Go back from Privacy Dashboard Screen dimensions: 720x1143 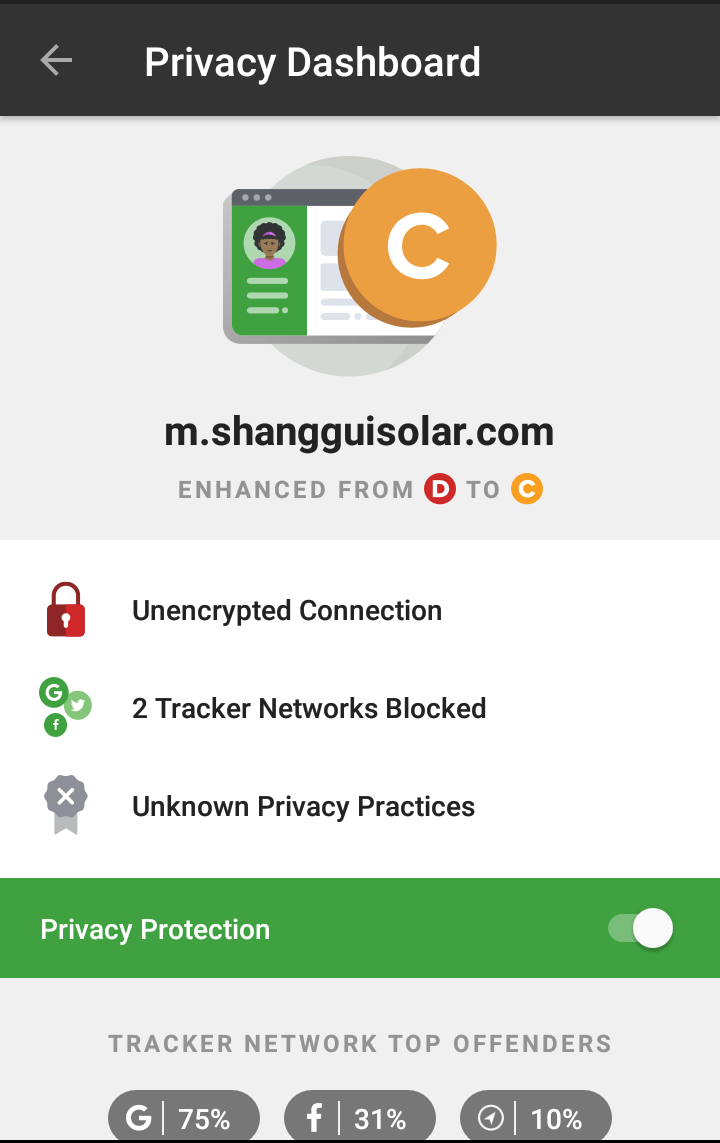click(x=56, y=61)
